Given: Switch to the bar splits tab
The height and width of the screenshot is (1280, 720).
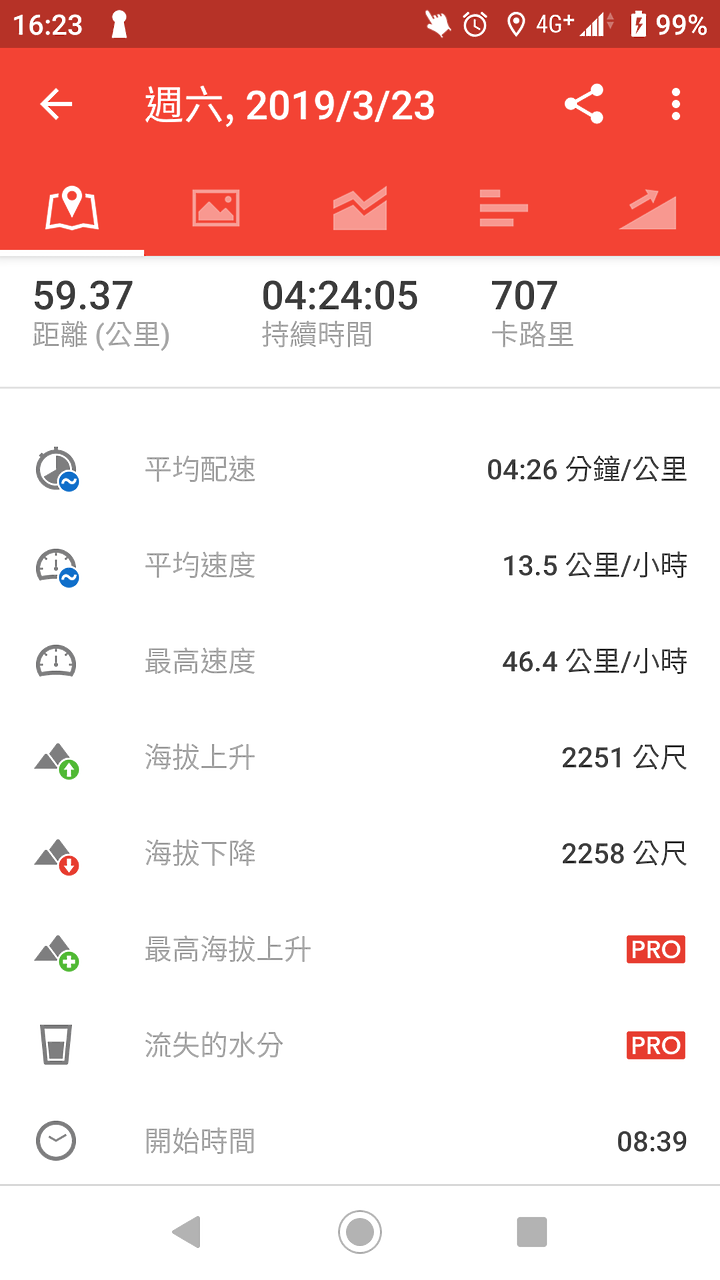Looking at the screenshot, I should coord(504,209).
